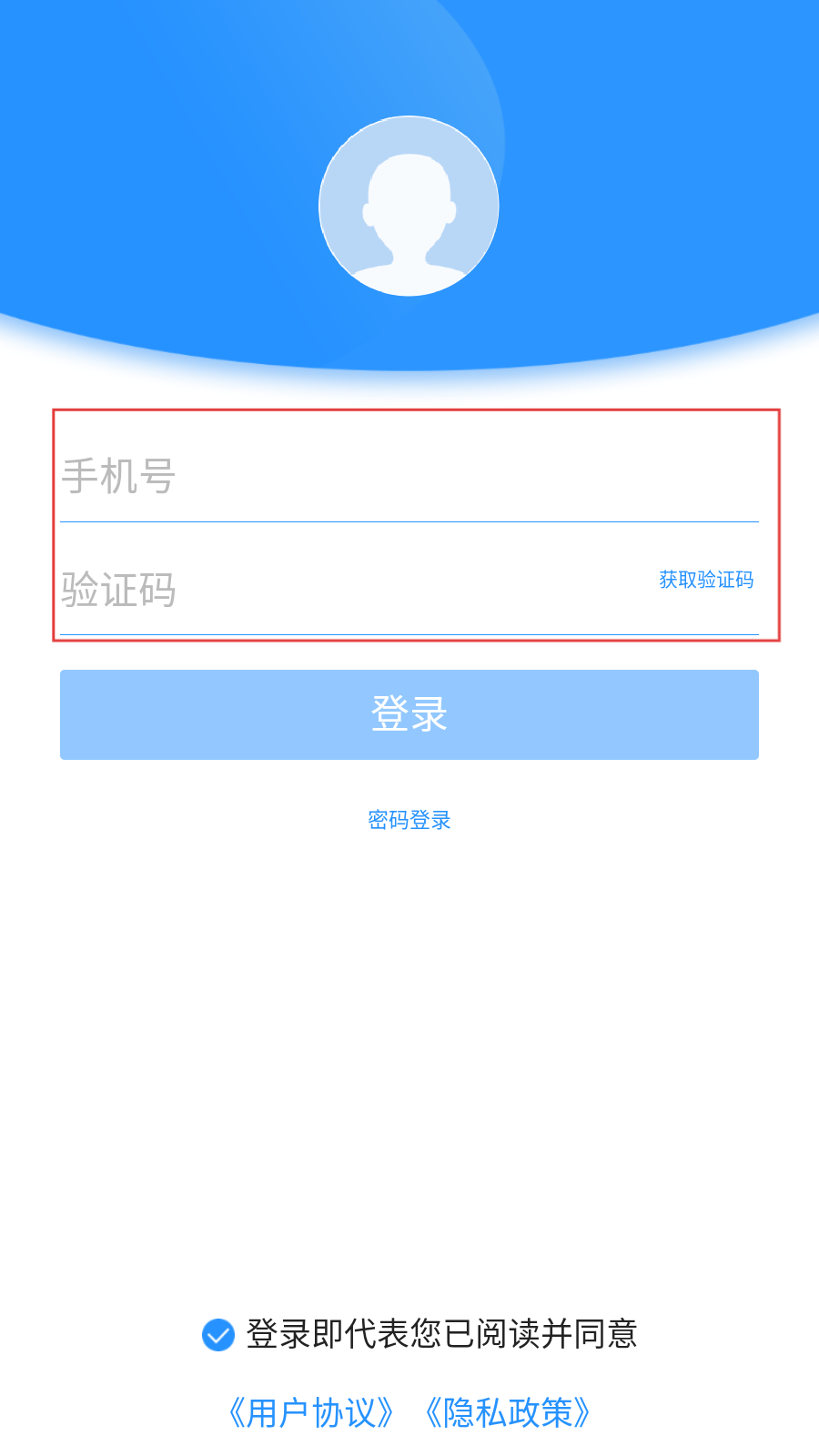Tap 获取验证码 to request a code
The width and height of the screenshot is (819, 1456).
[706, 580]
